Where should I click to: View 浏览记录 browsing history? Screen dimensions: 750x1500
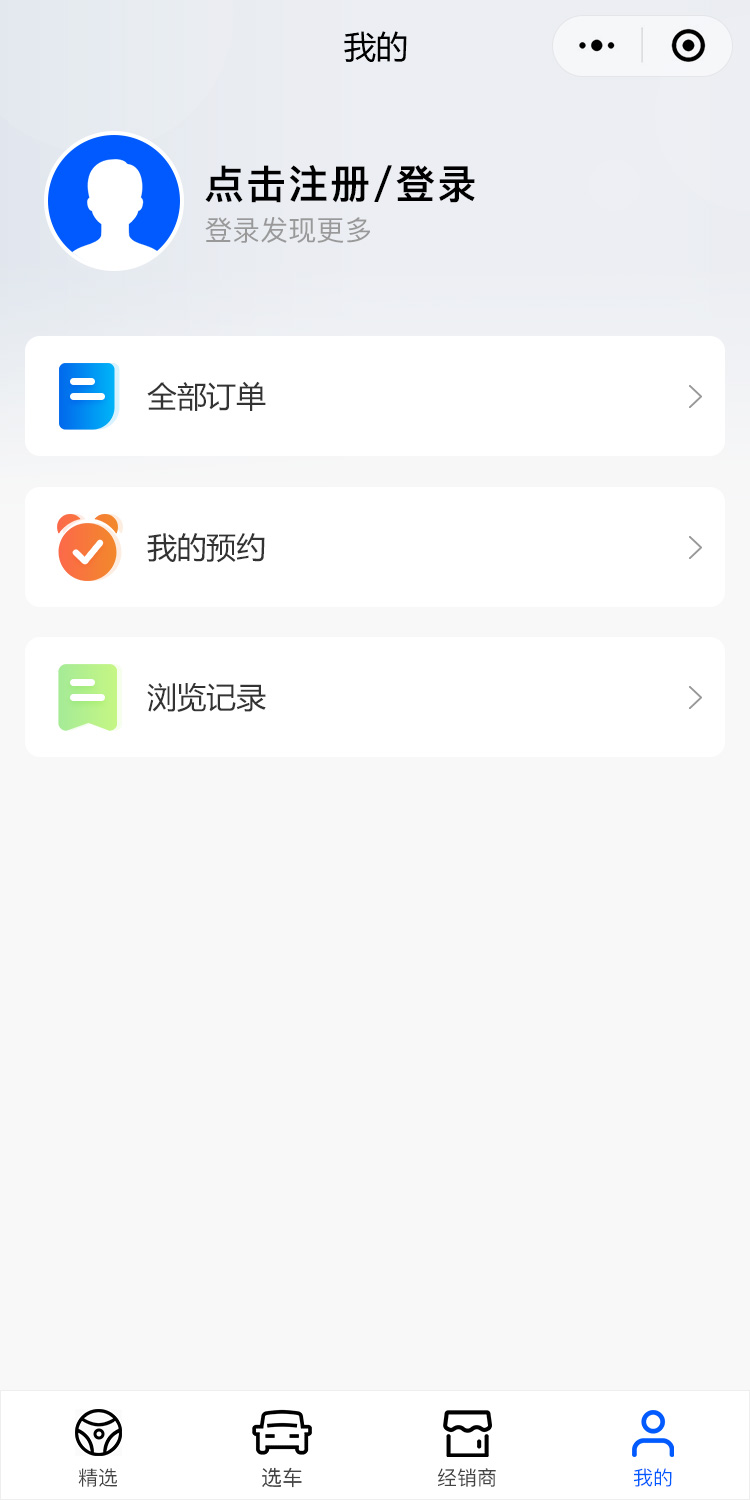point(375,697)
